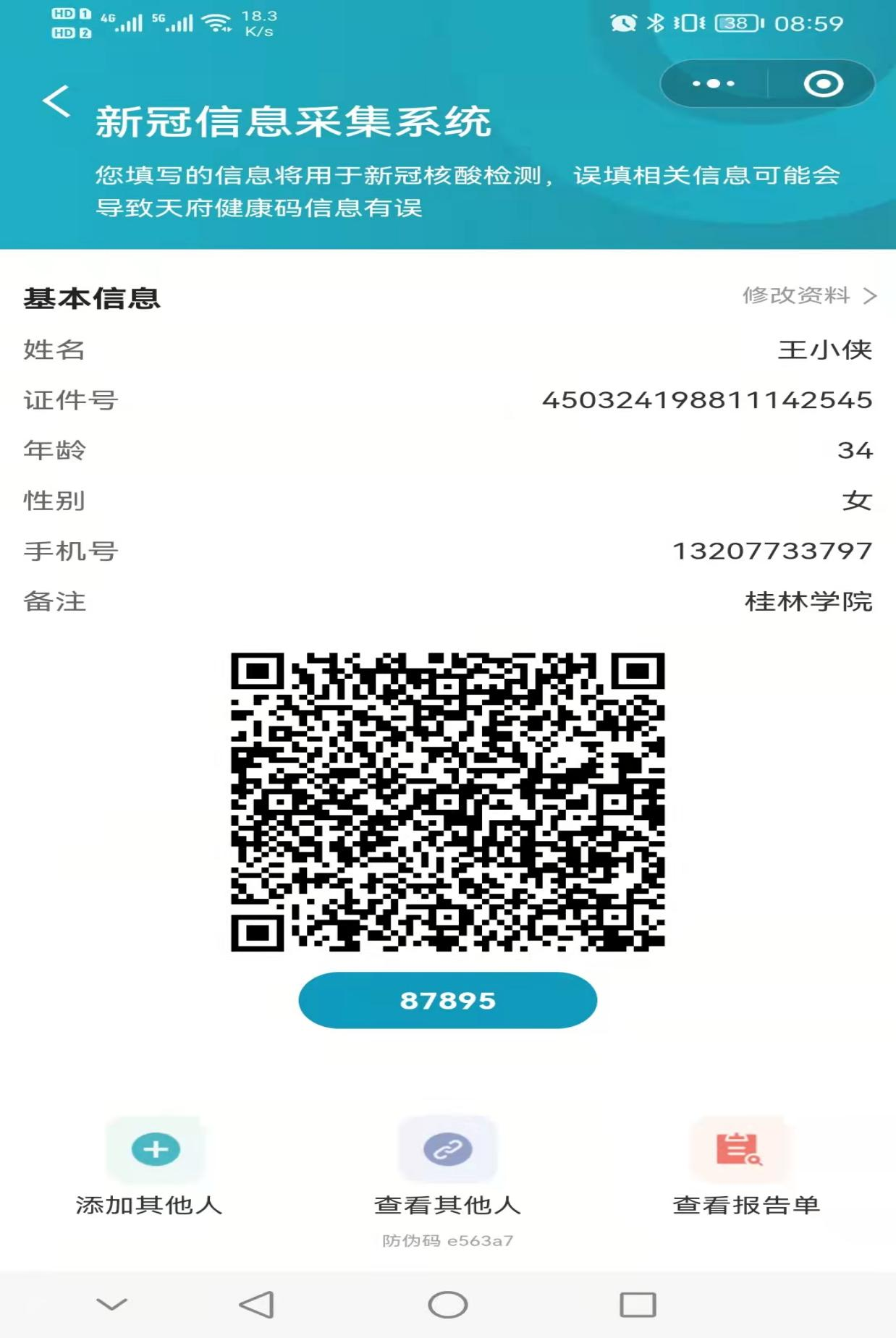This screenshot has height=1338, width=896.
Task: Go back with the header arrow
Action: (56, 101)
